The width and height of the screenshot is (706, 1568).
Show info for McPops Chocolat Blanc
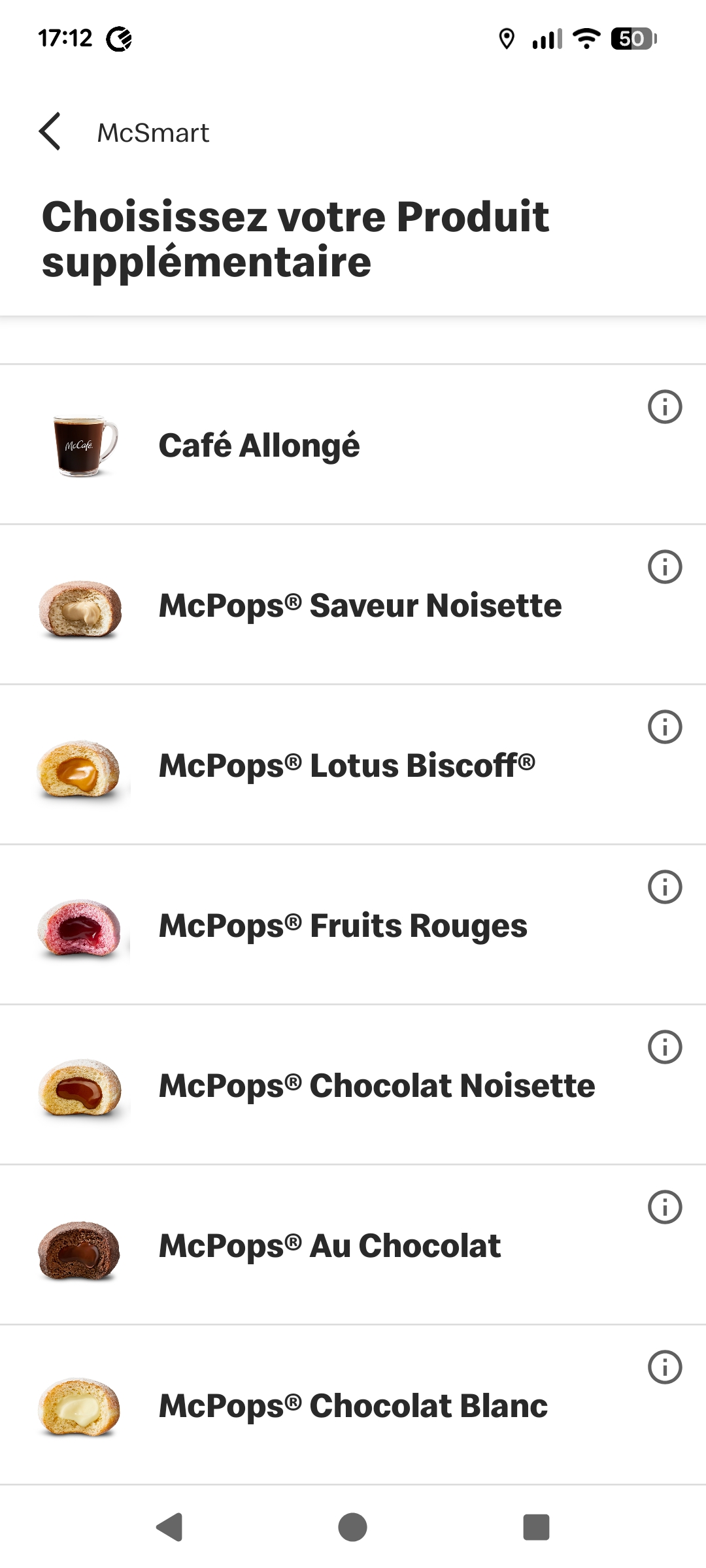pyautogui.click(x=665, y=1367)
